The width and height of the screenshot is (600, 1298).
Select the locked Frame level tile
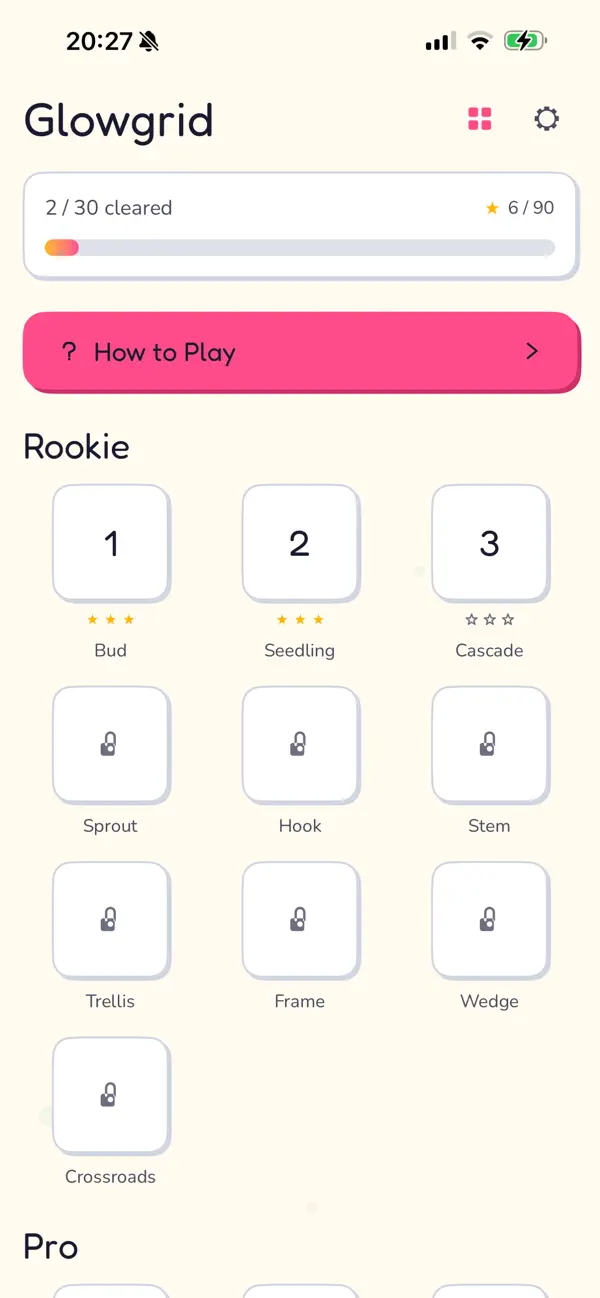300,920
